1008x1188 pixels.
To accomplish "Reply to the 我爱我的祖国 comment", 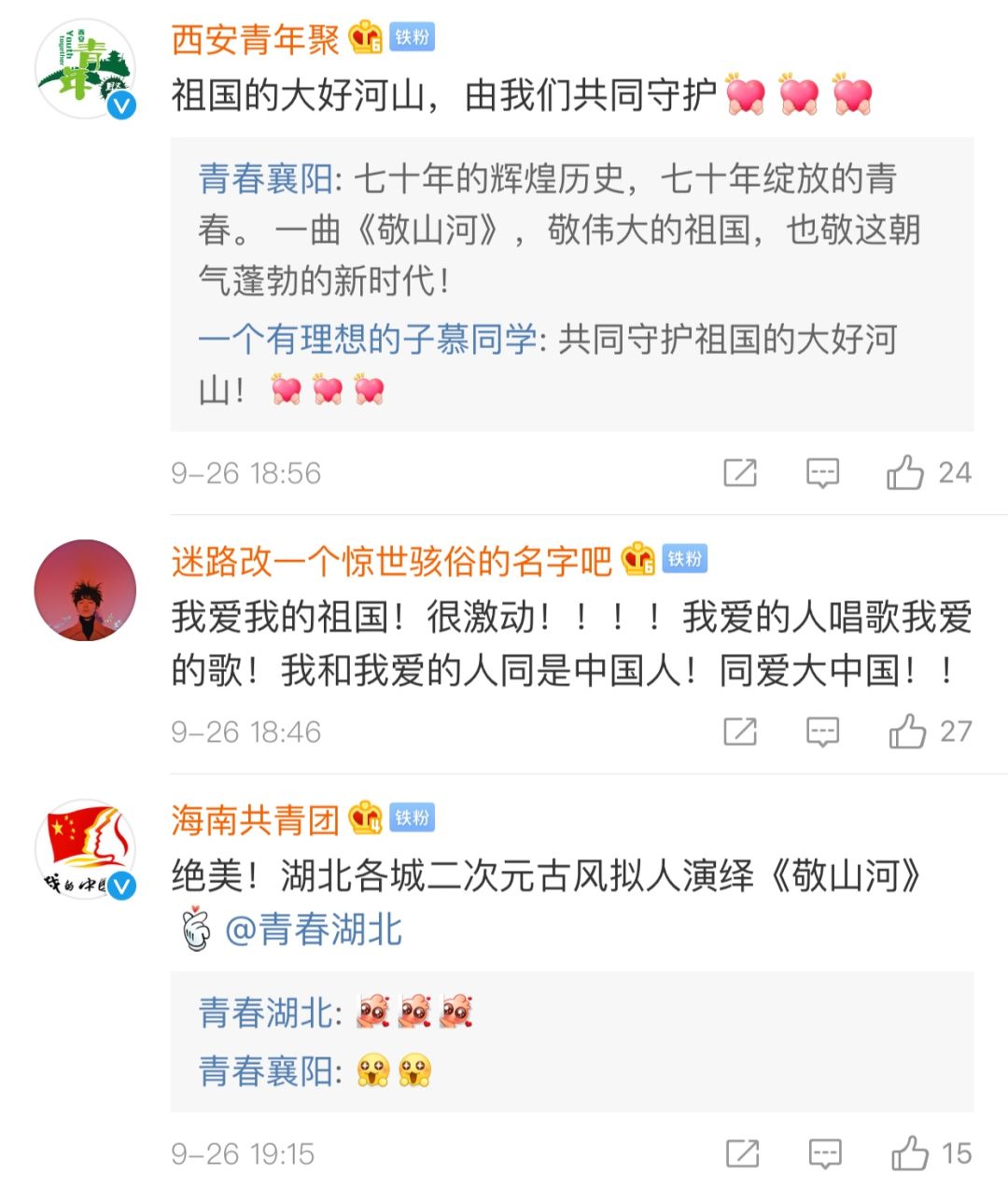I will [x=822, y=732].
